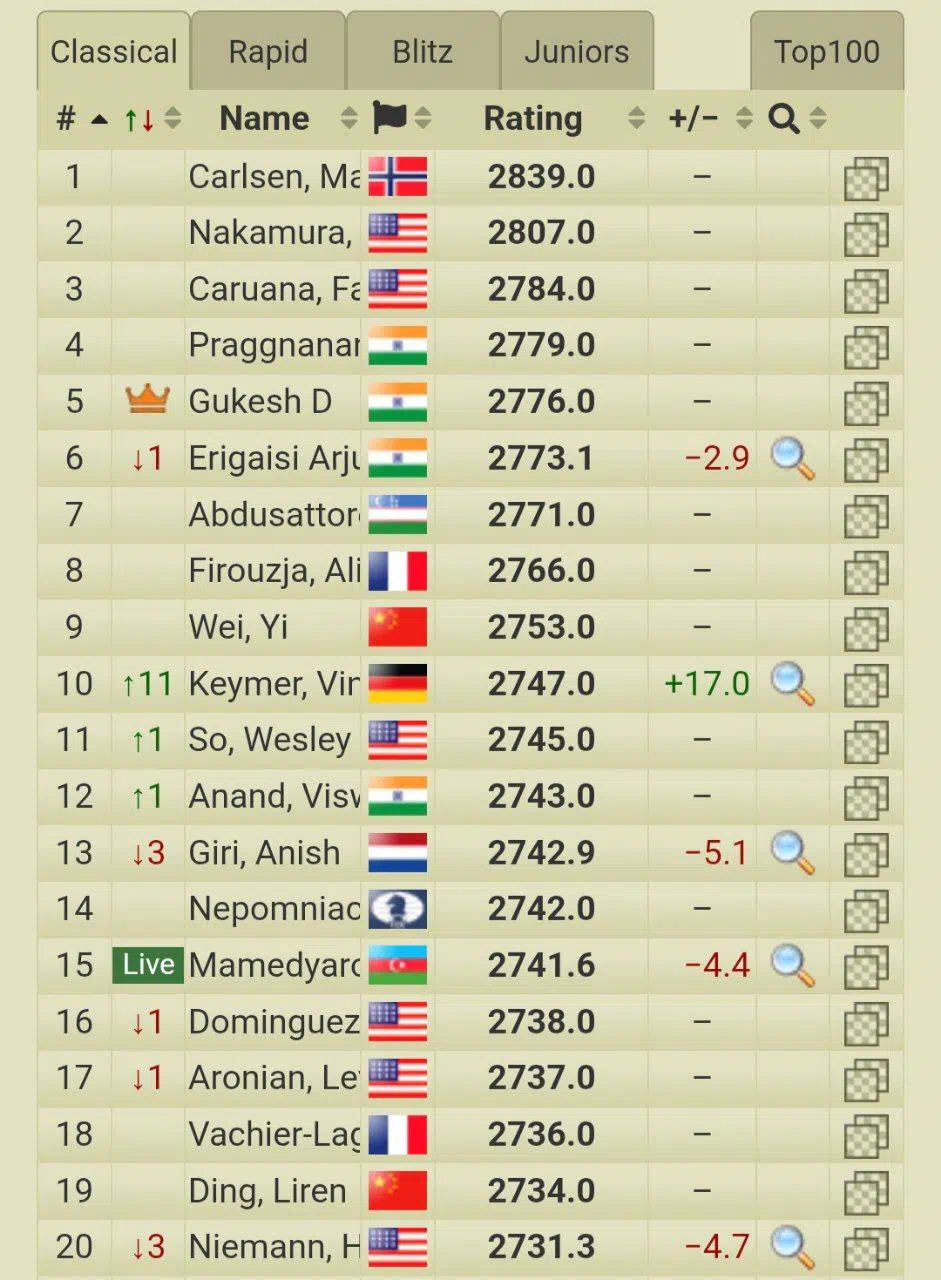
Task: Open magnifier details for Niemann
Action: click(792, 1247)
